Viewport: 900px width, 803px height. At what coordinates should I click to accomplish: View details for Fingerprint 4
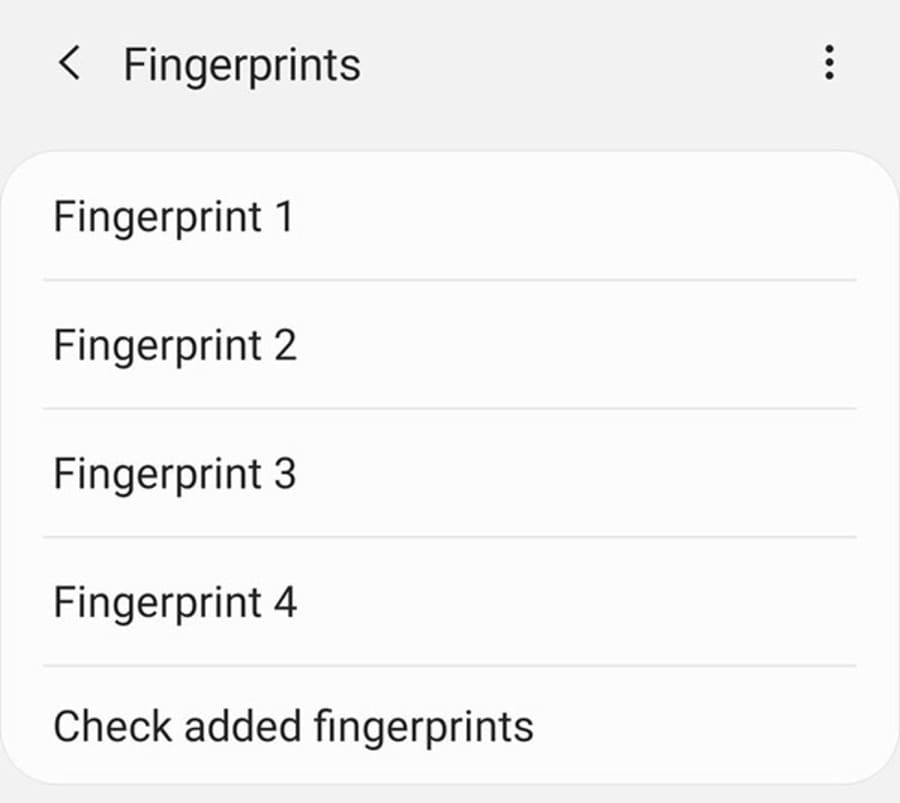tap(174, 602)
